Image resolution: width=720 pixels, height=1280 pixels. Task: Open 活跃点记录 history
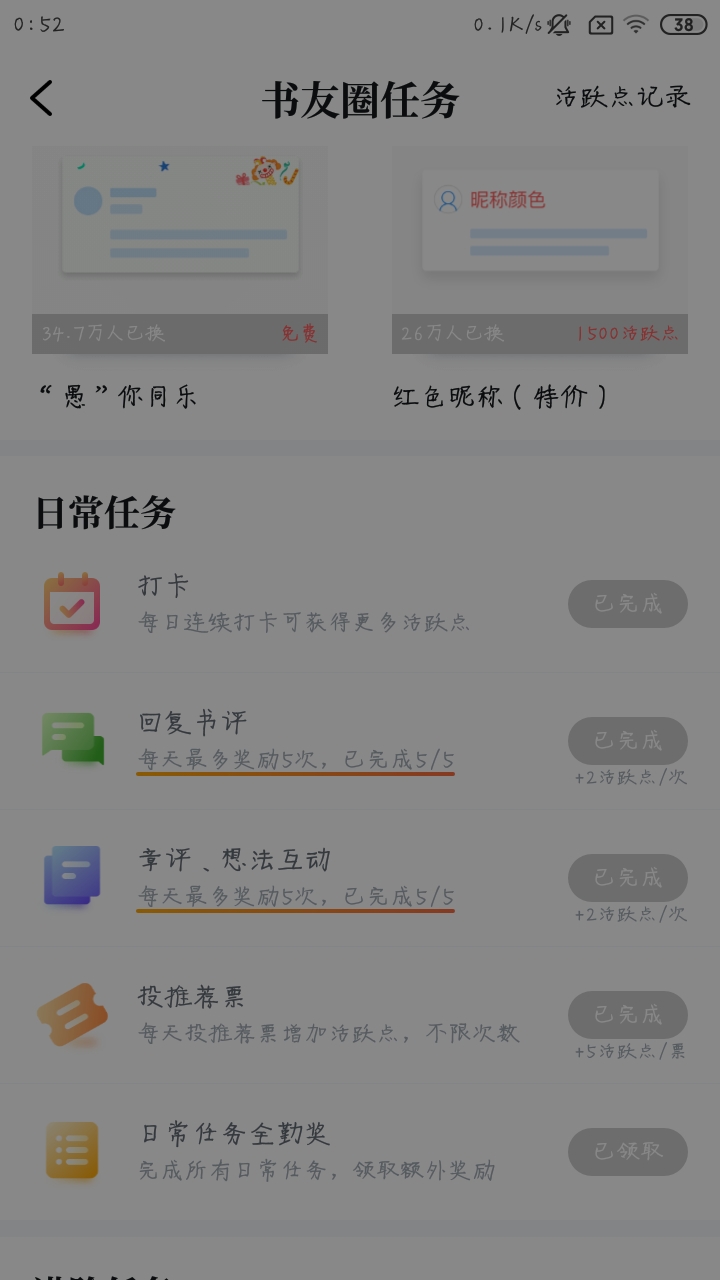click(623, 97)
